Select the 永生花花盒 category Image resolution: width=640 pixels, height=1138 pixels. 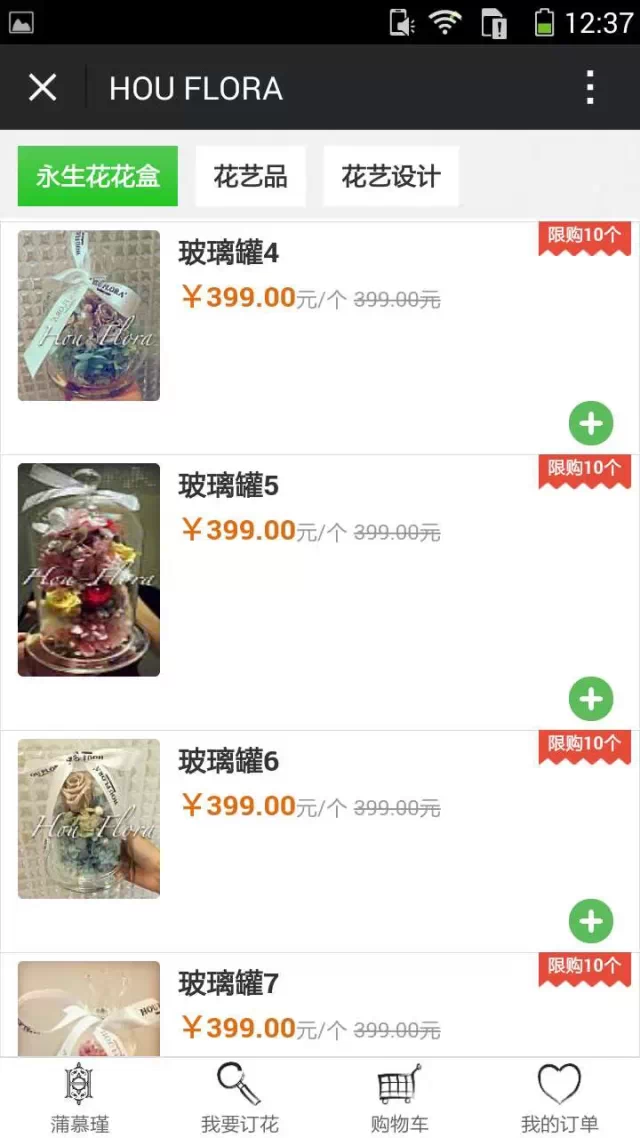(x=98, y=177)
